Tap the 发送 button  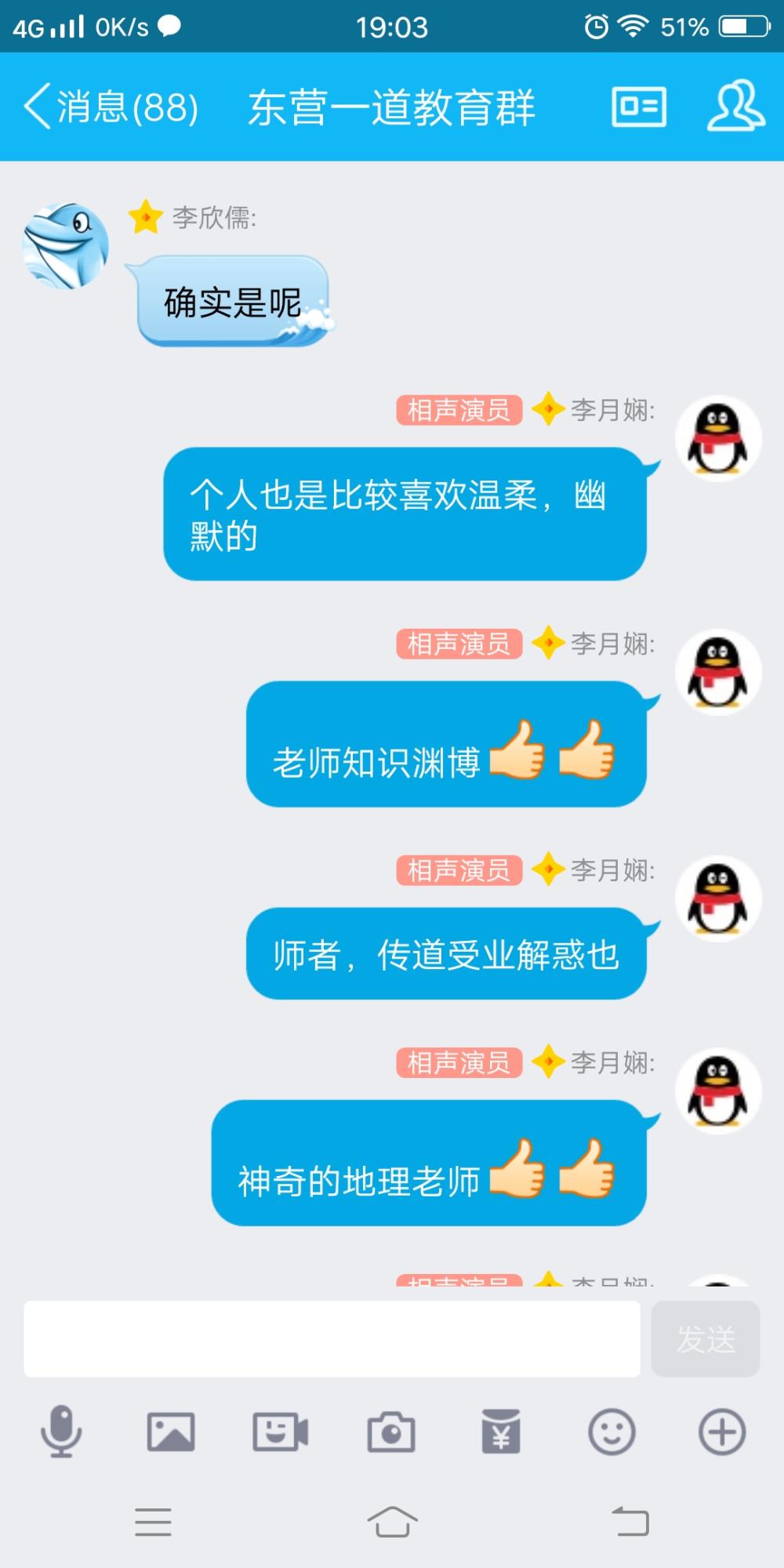coord(706,1339)
